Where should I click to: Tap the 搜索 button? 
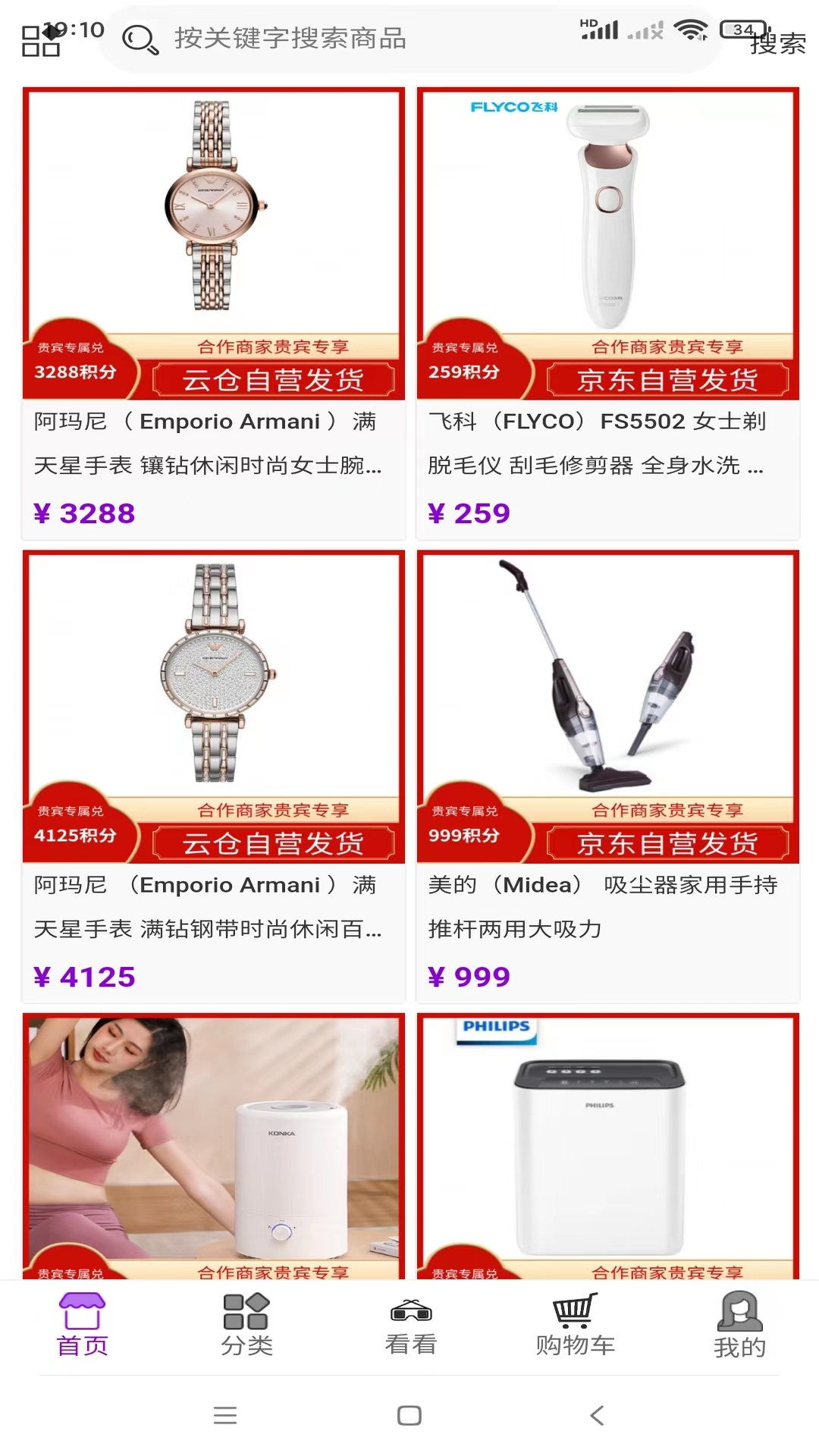777,43
